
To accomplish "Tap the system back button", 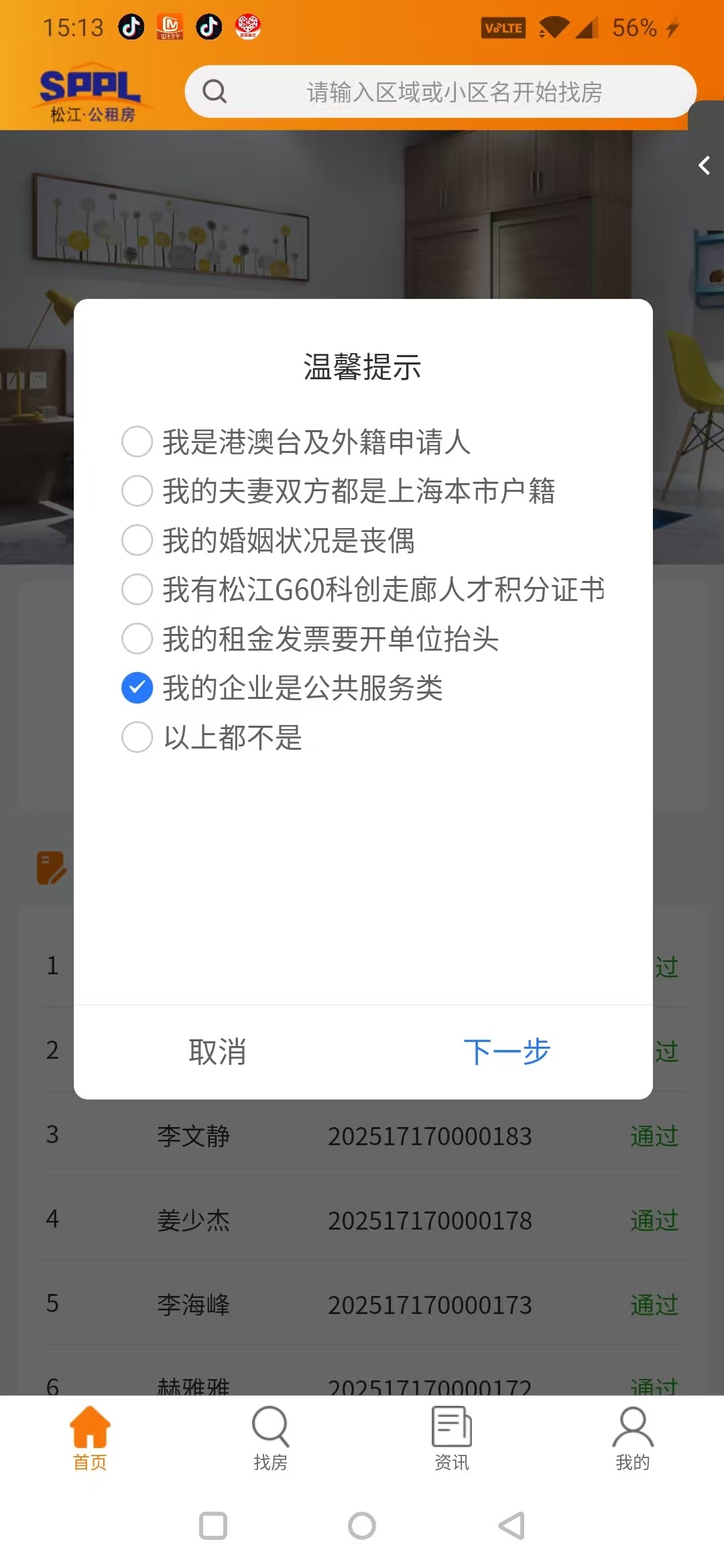I will [x=511, y=1526].
